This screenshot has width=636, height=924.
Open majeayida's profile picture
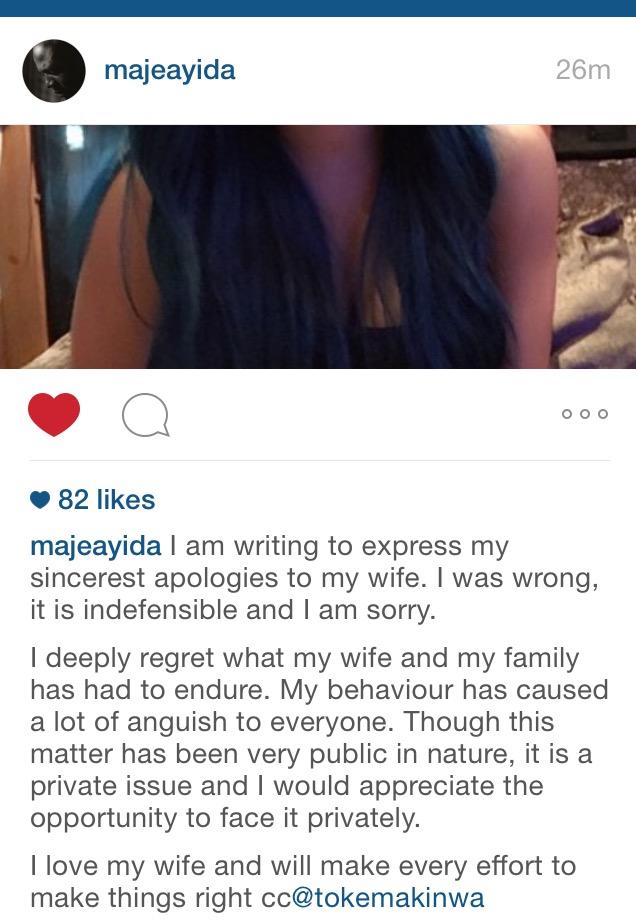coord(54,71)
